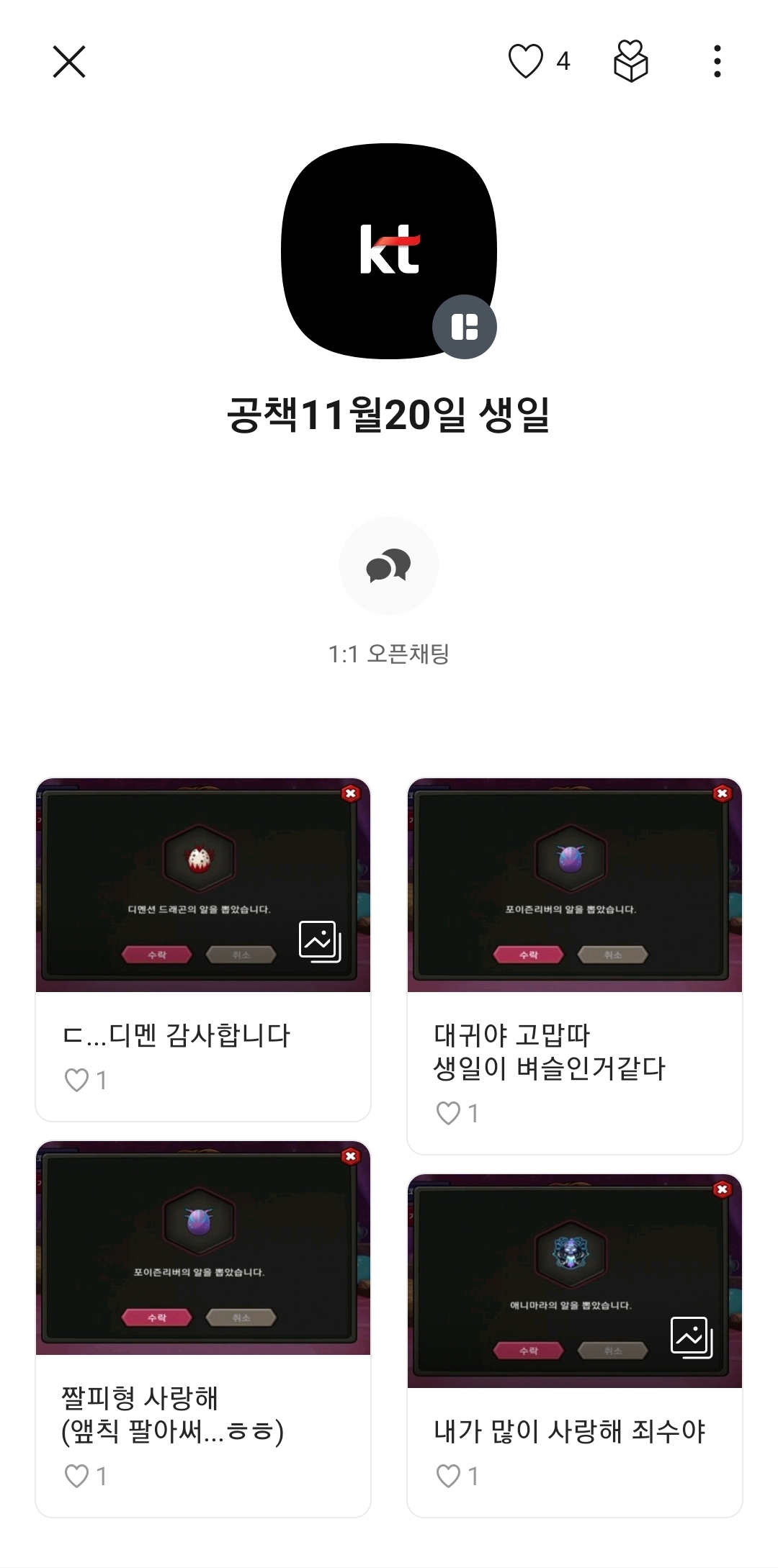Open the three-dot overflow menu
This screenshot has width=778, height=1568.
tap(717, 62)
